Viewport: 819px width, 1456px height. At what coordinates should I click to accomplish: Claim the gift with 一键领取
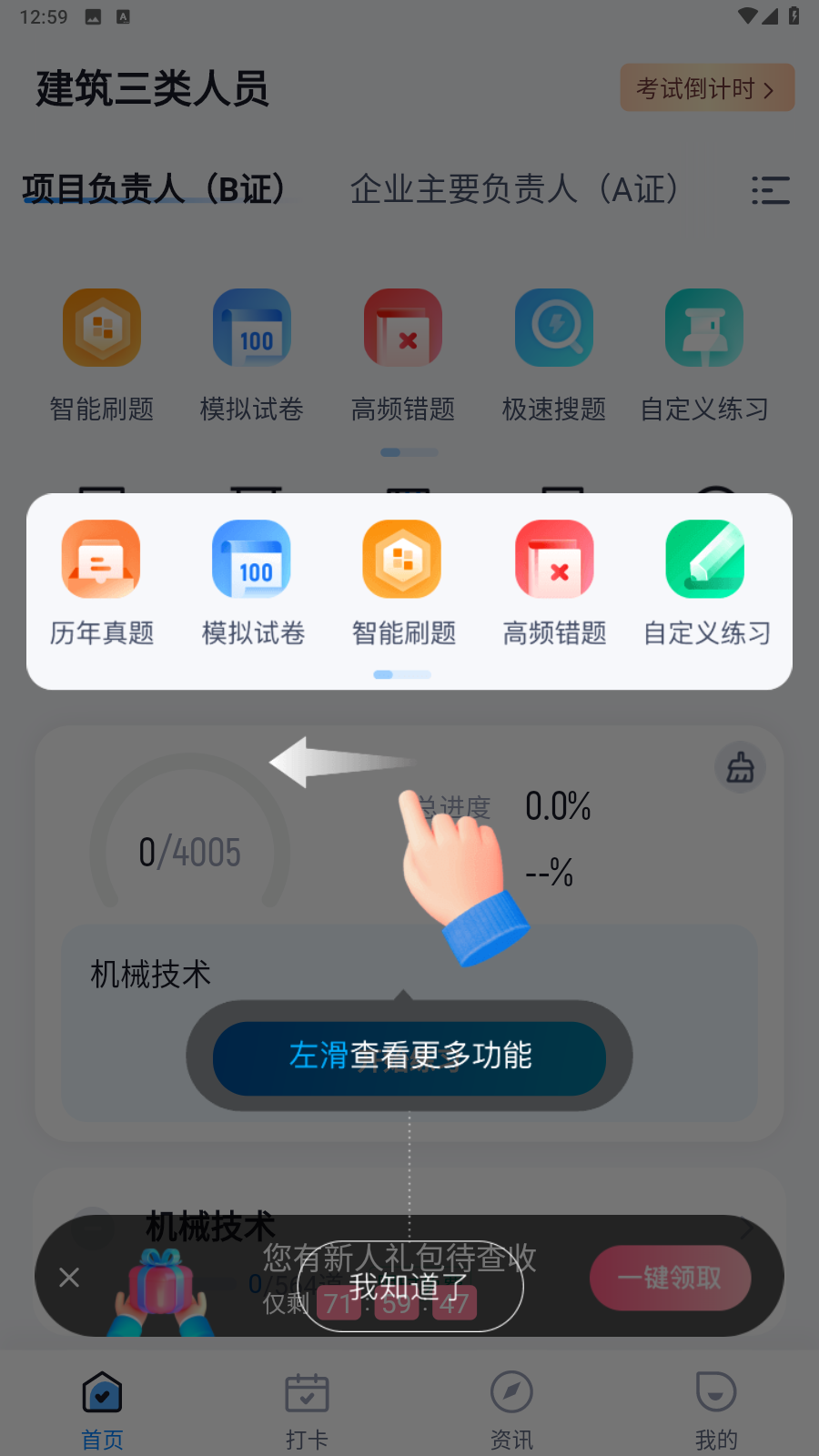[670, 1278]
